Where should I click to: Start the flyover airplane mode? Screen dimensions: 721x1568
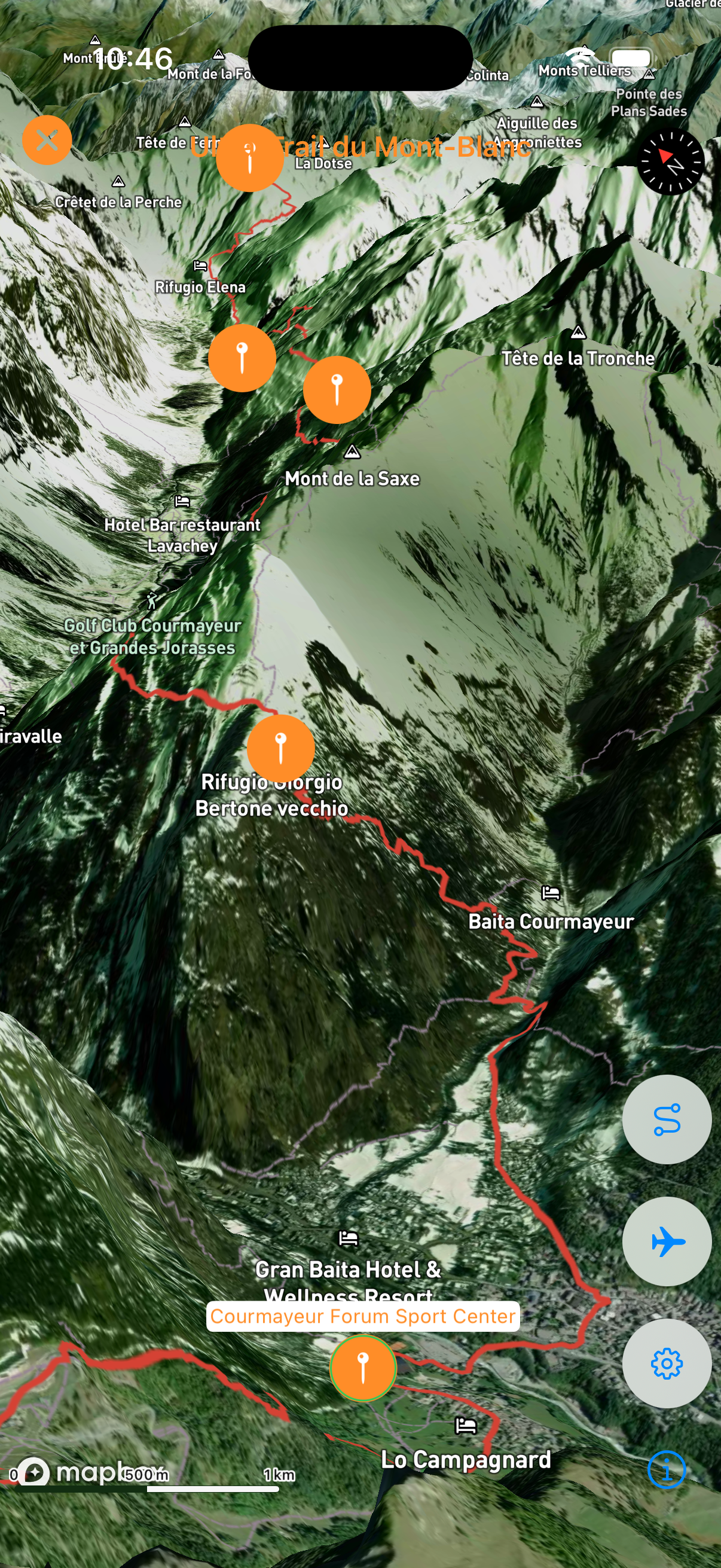tap(666, 1241)
